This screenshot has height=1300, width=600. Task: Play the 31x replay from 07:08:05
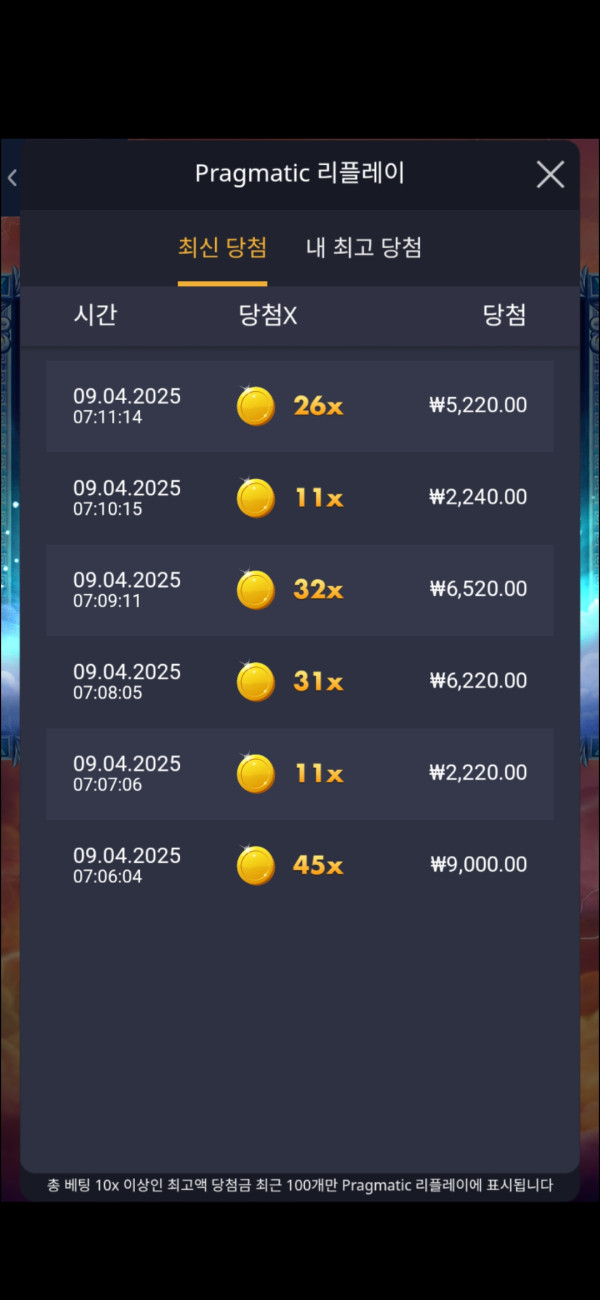pyautogui.click(x=300, y=681)
